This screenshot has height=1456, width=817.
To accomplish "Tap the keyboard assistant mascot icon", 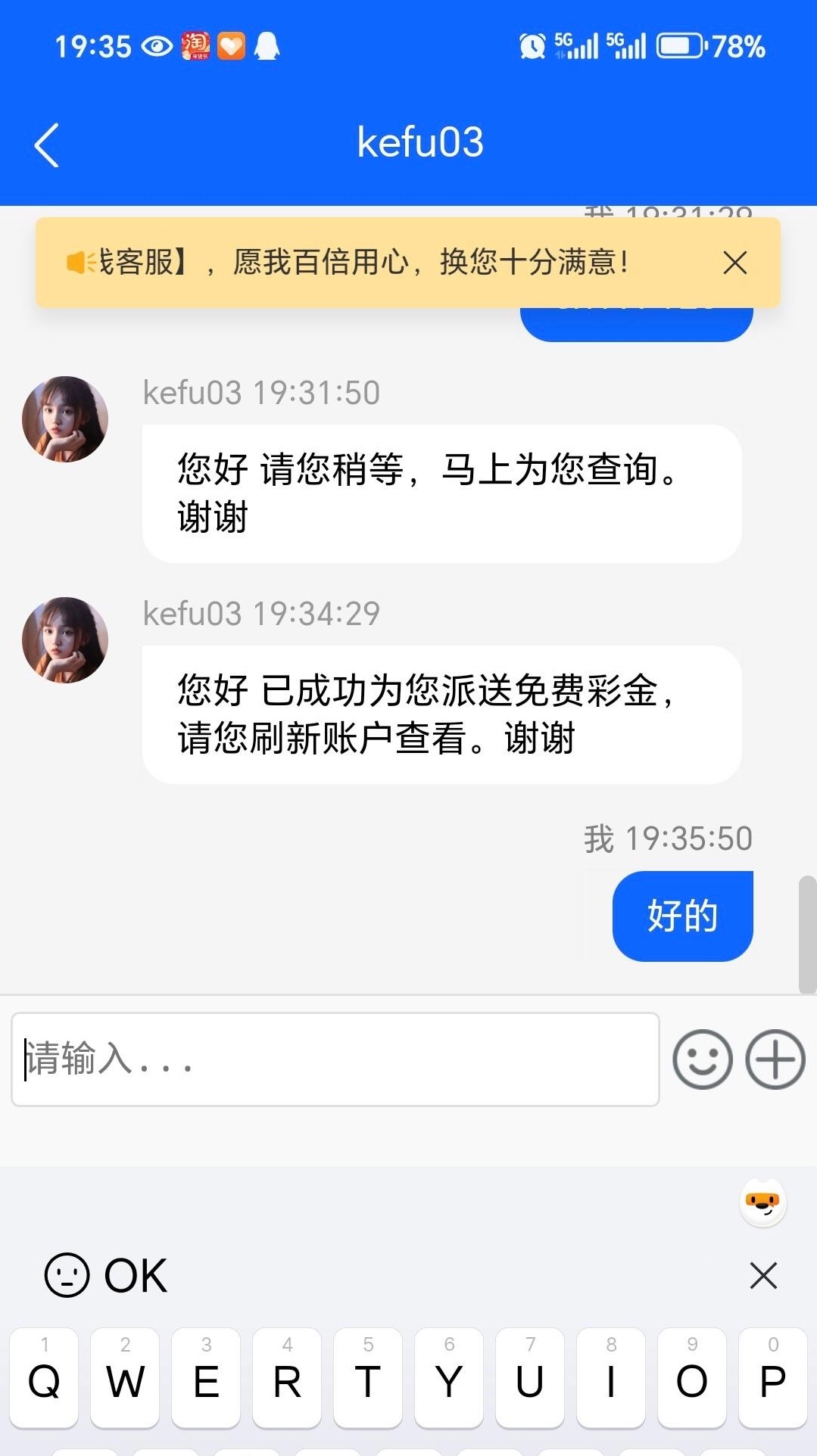I will point(762,1202).
